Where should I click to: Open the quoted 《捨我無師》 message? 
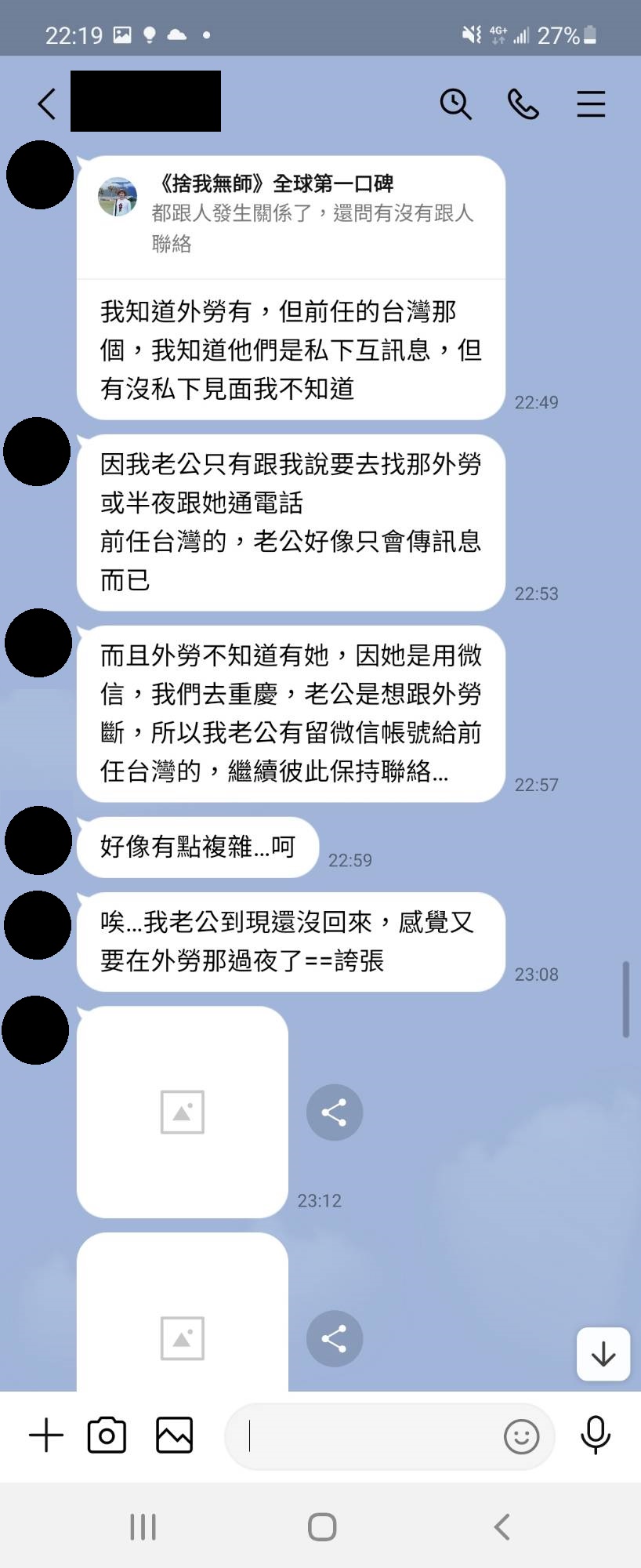tap(290, 213)
